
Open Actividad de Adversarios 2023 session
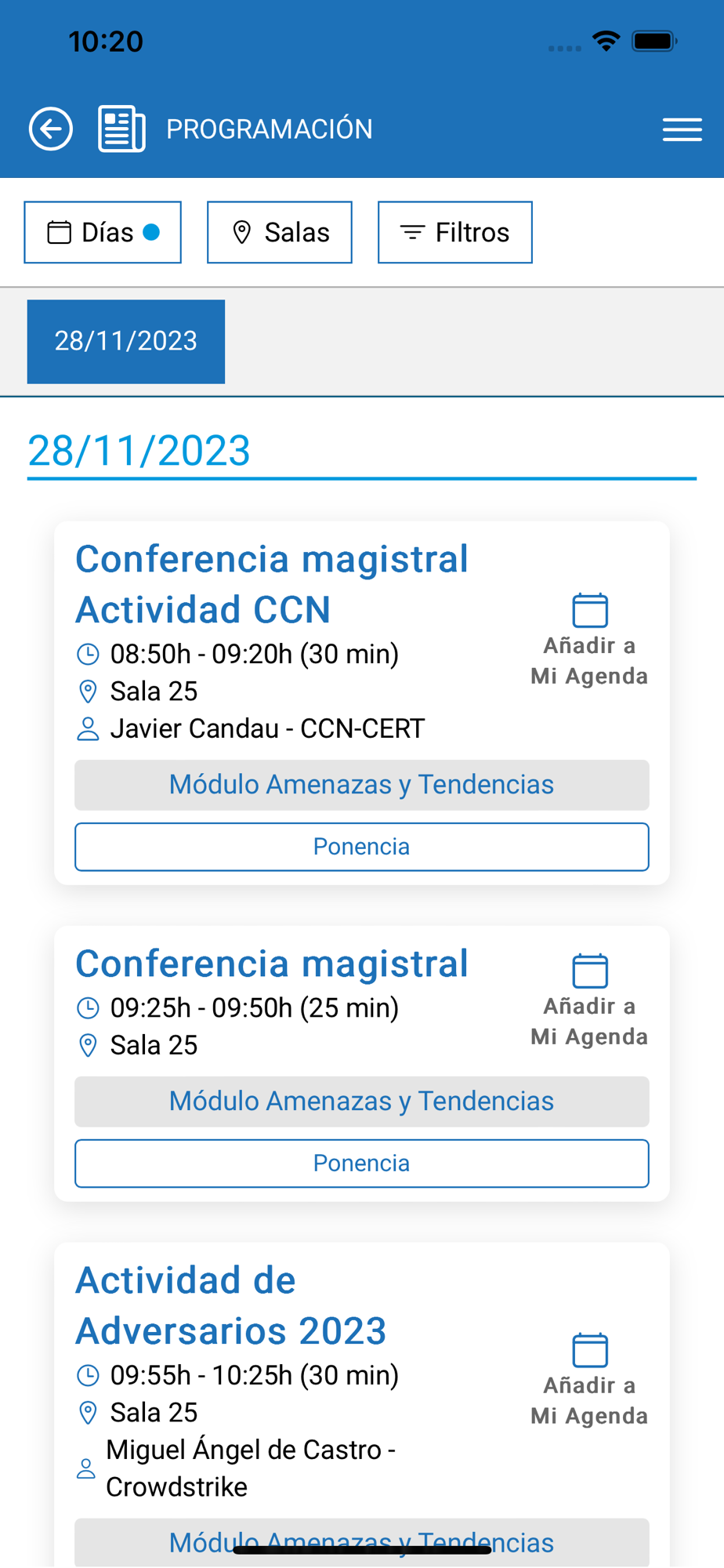[x=231, y=1305]
